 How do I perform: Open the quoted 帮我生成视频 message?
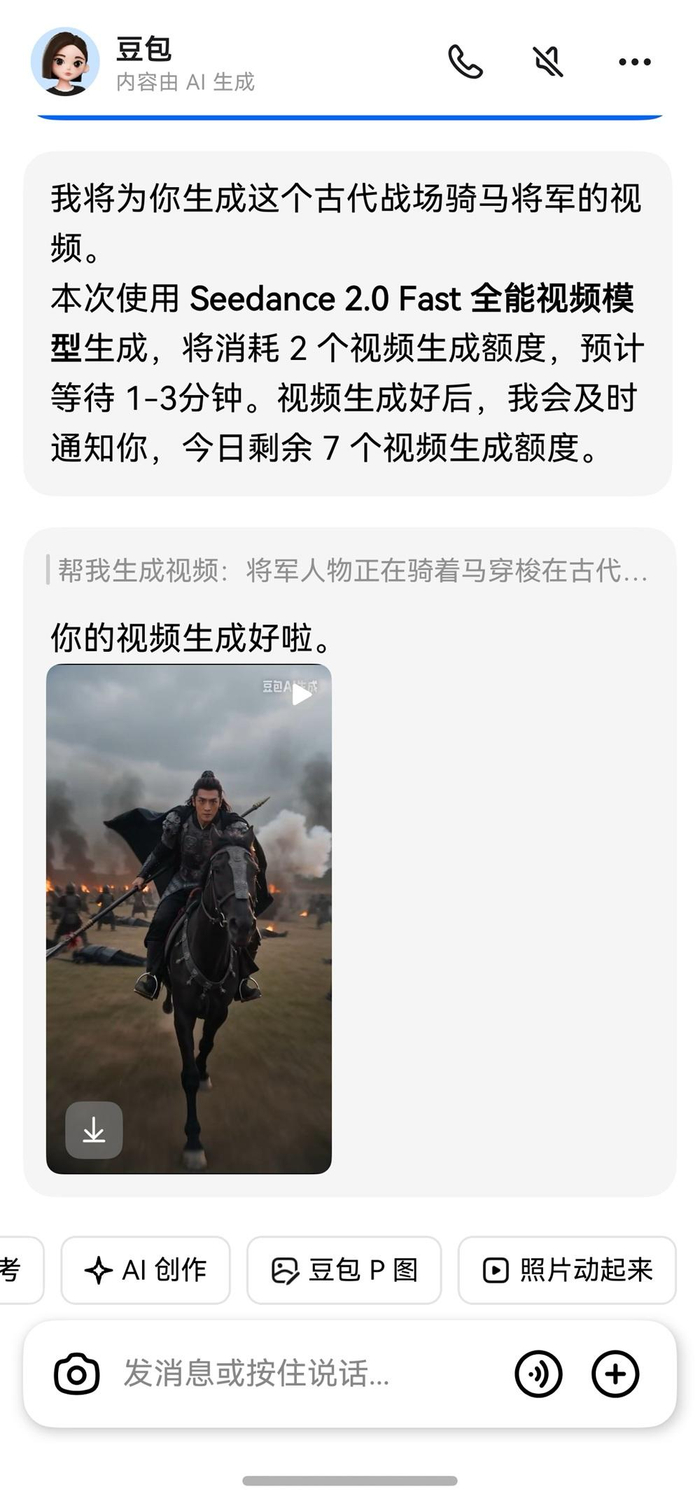click(x=350, y=571)
